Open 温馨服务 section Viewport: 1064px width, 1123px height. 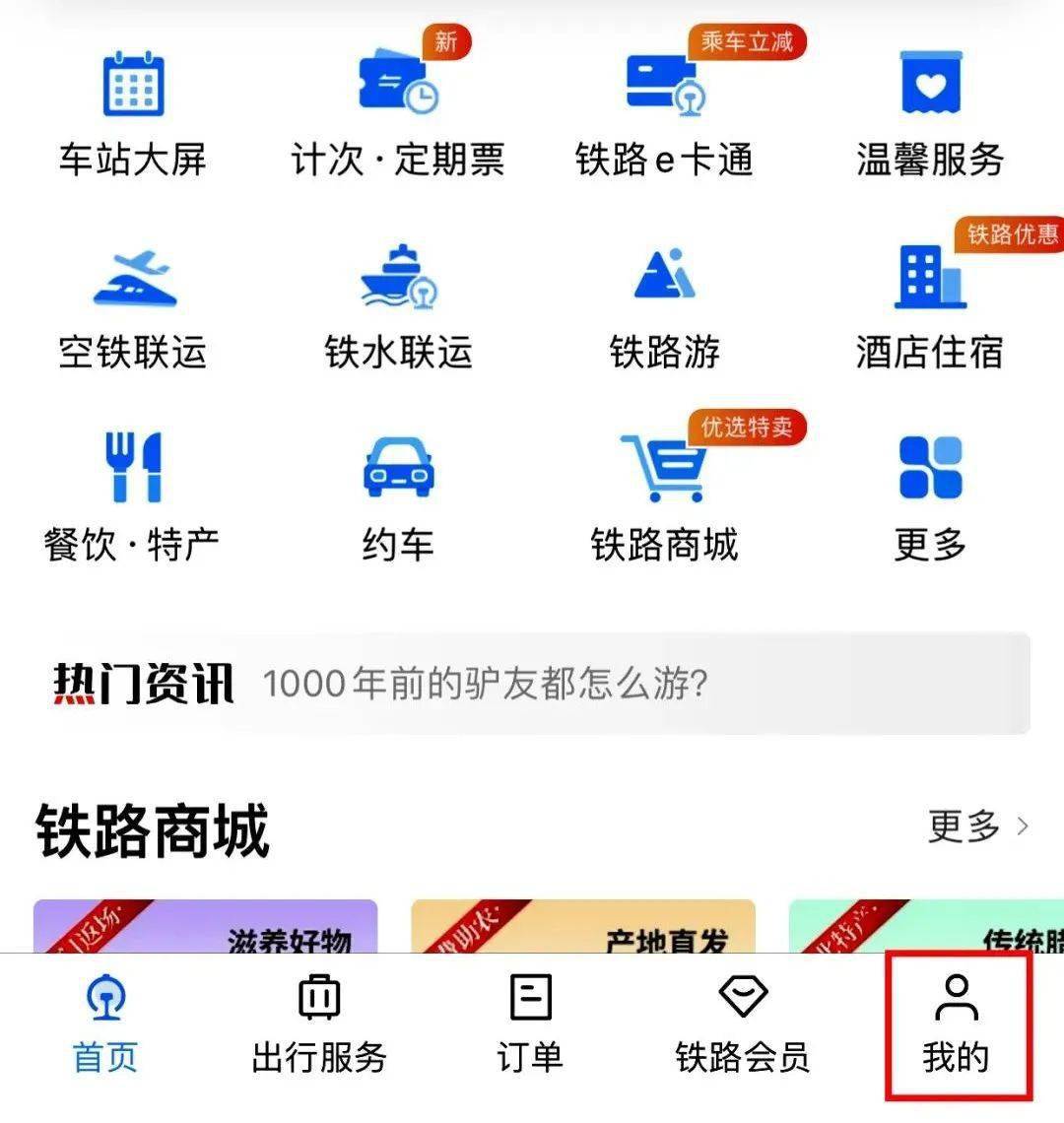[x=930, y=113]
